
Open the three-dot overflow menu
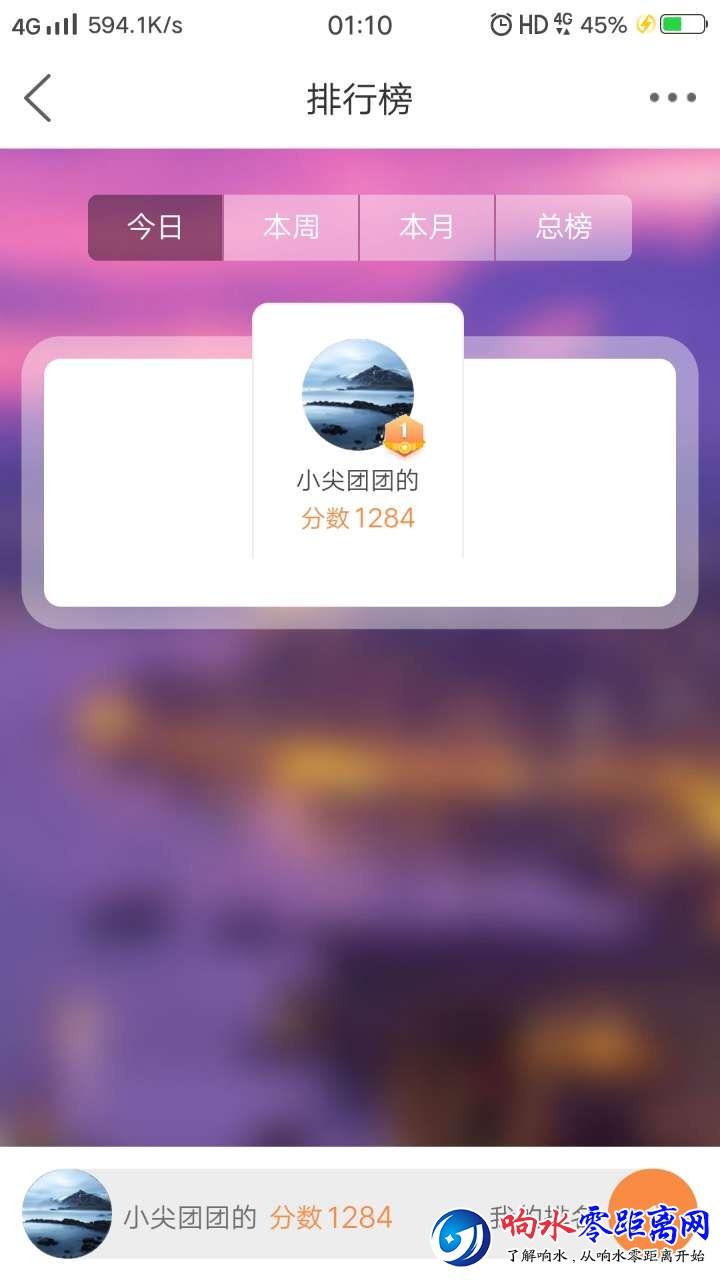click(x=672, y=98)
